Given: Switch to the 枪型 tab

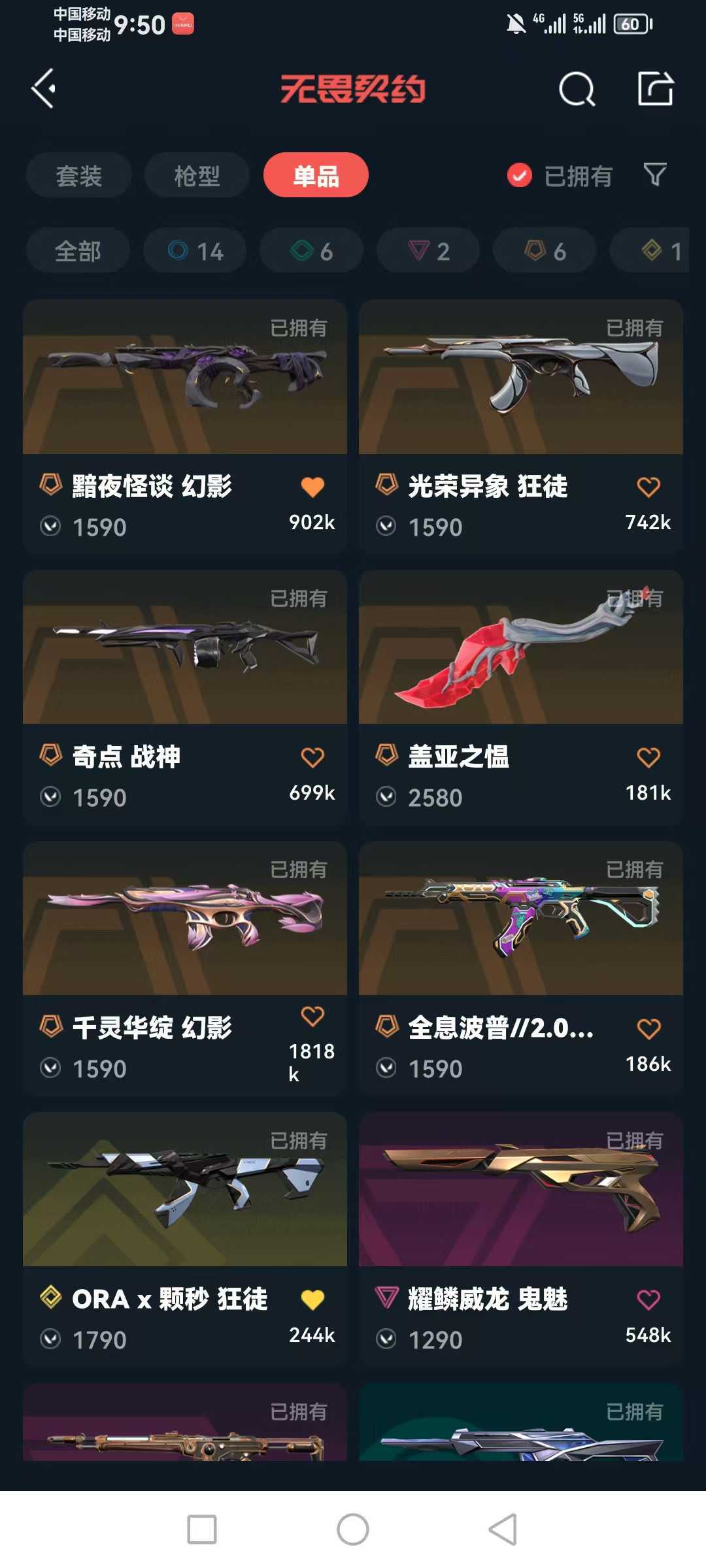Looking at the screenshot, I should click(x=197, y=176).
